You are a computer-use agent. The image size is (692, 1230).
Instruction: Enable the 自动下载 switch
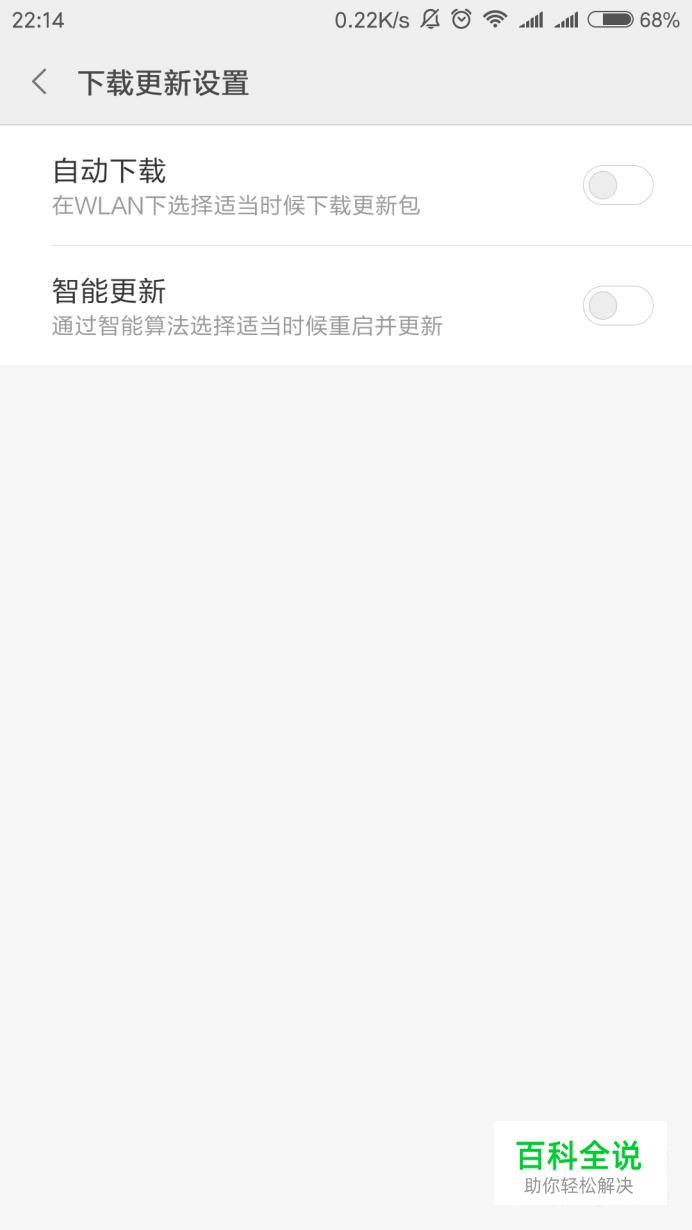coord(618,185)
